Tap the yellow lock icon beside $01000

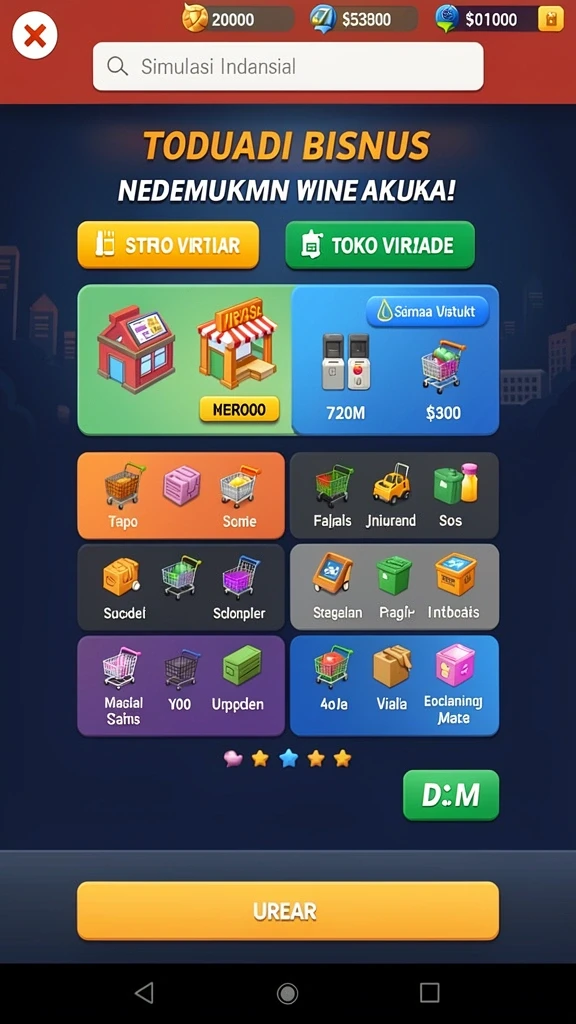tap(551, 19)
